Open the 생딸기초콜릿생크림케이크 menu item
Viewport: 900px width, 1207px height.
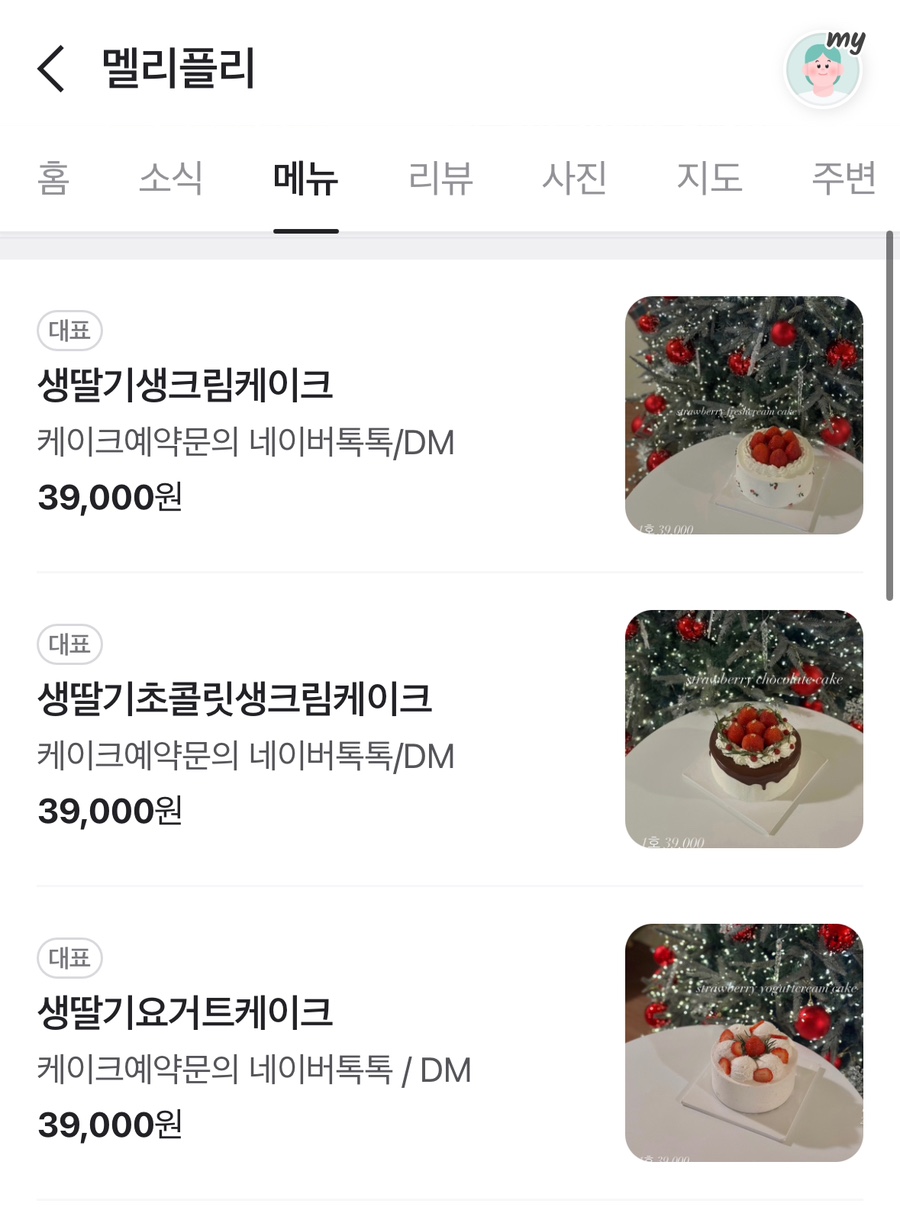[x=235, y=698]
